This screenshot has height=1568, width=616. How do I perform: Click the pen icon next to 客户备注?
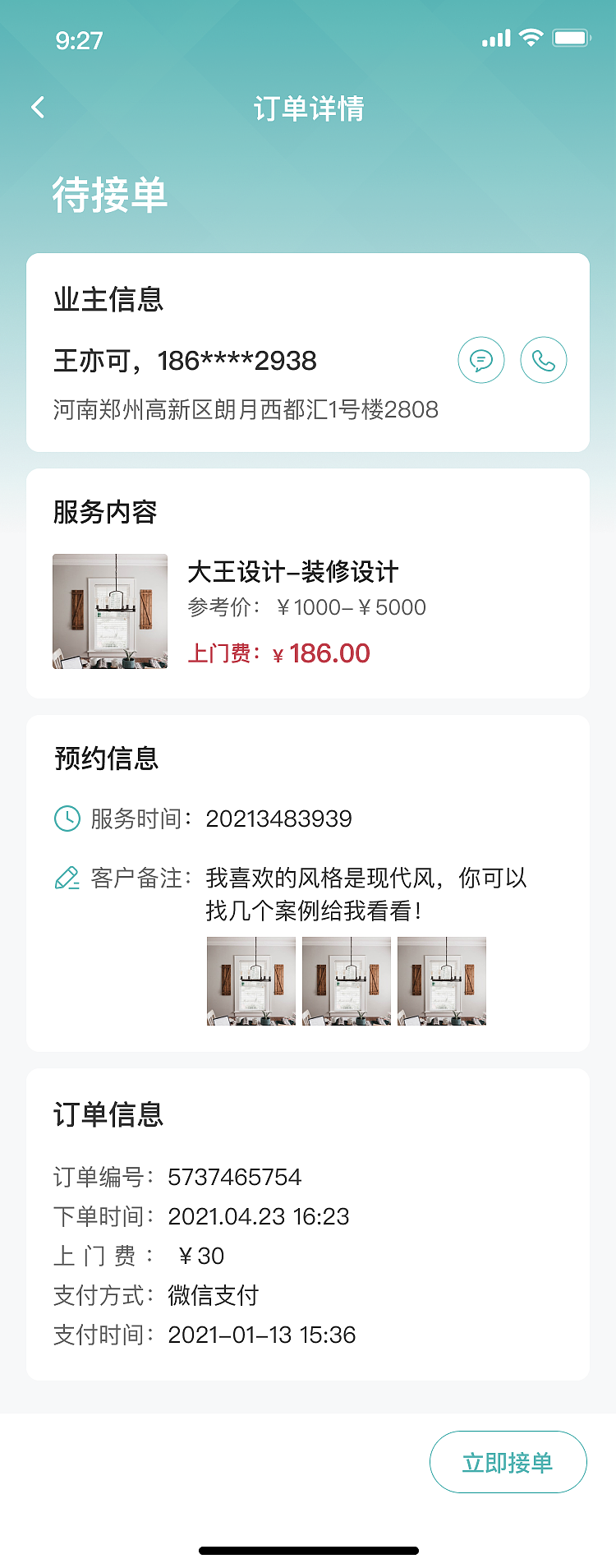(66, 878)
